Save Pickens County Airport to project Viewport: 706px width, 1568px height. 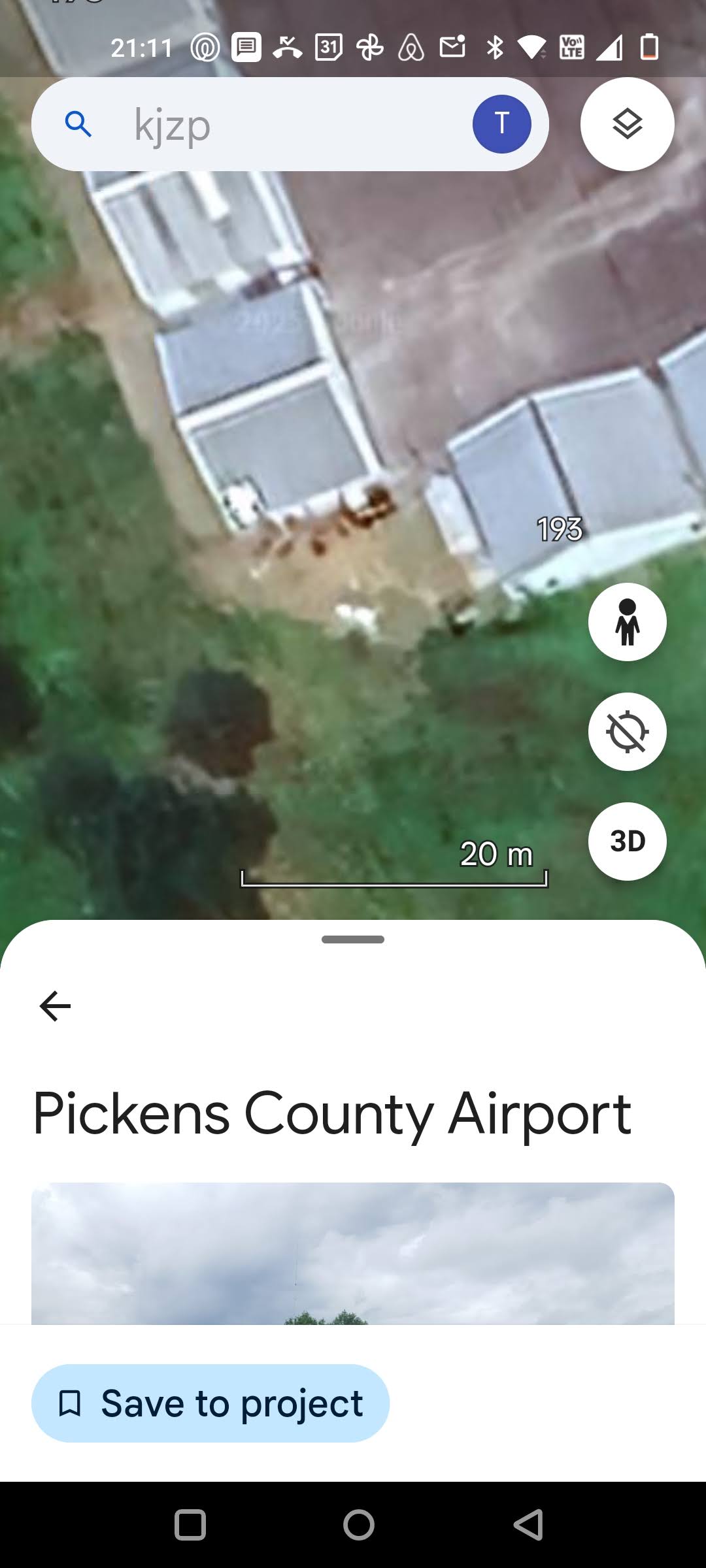(210, 1403)
